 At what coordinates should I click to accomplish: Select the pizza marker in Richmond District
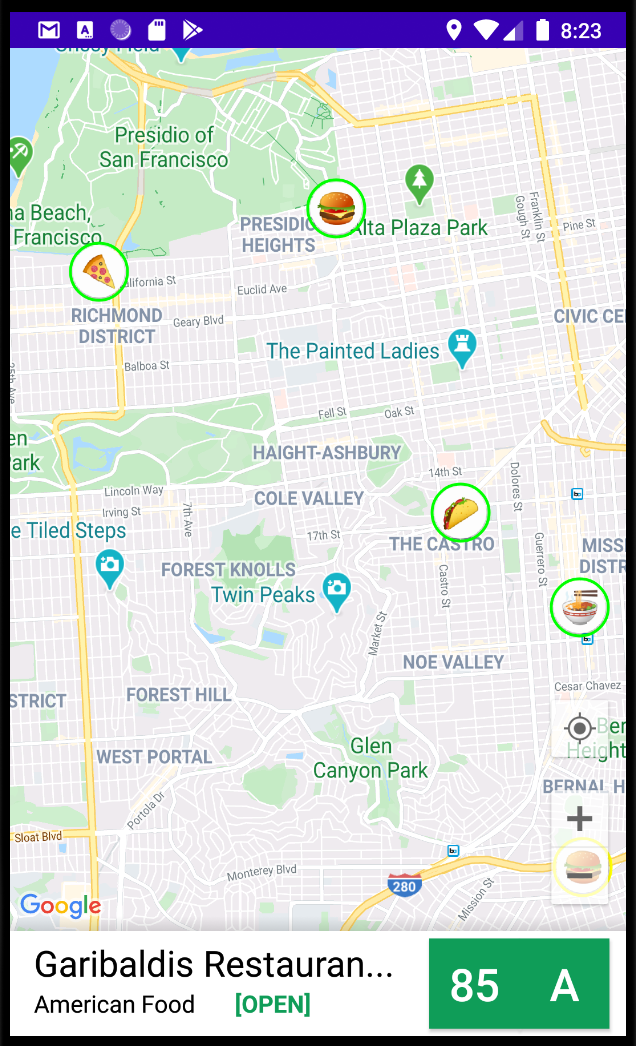point(99,272)
